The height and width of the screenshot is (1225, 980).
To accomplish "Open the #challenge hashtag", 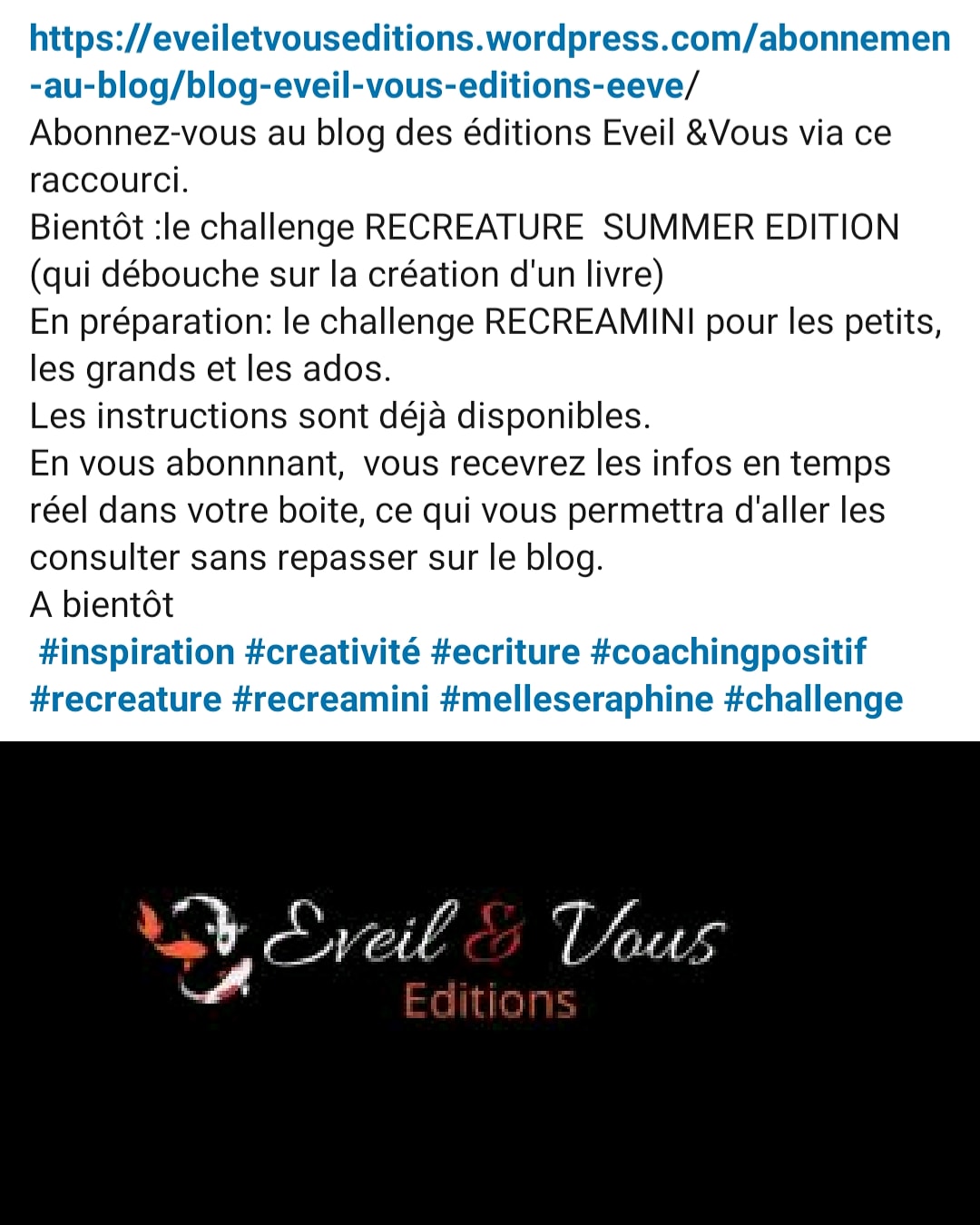I will [x=813, y=700].
